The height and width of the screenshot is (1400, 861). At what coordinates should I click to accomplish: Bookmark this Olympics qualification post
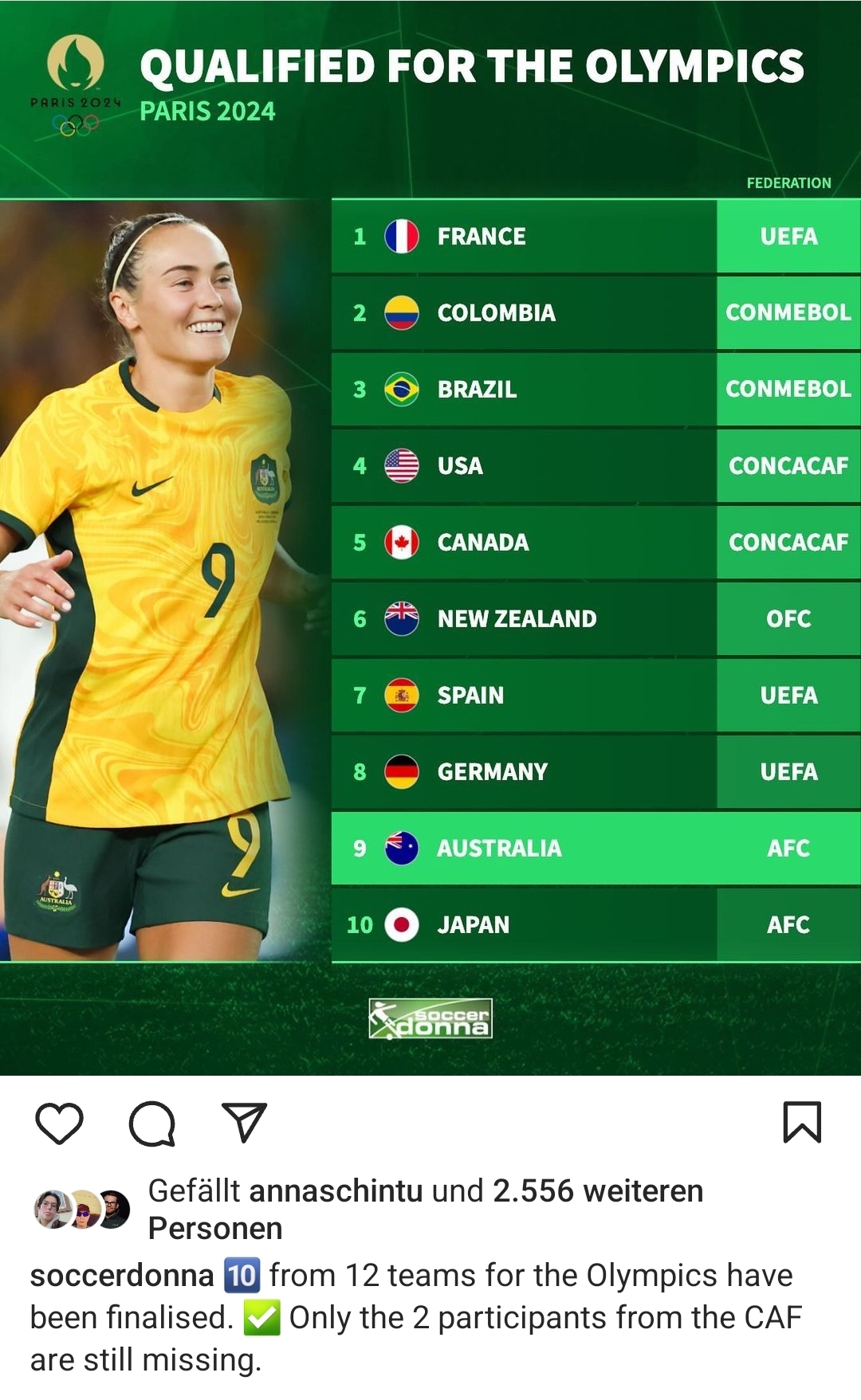[802, 1122]
